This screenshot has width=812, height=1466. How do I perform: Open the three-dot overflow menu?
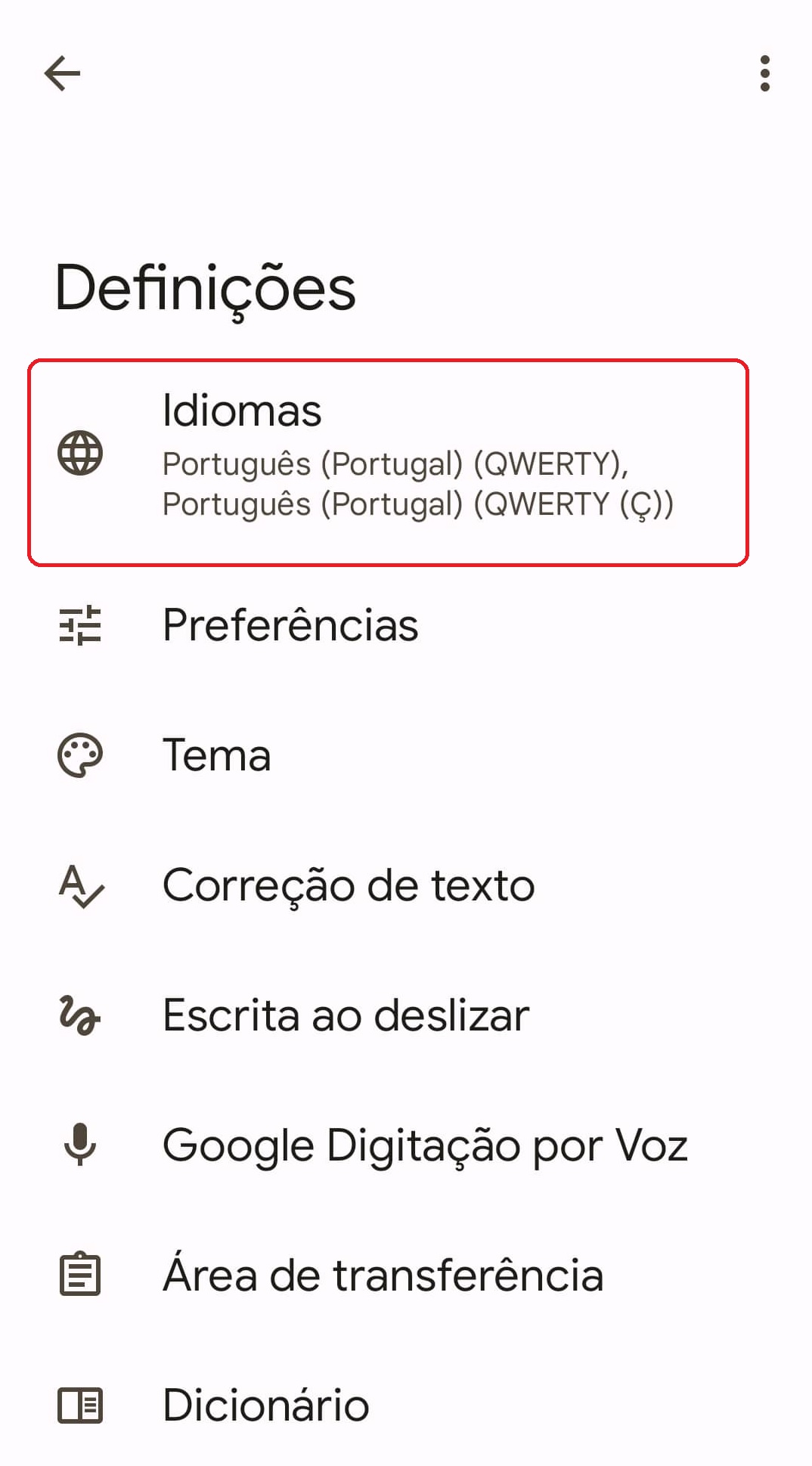[764, 73]
